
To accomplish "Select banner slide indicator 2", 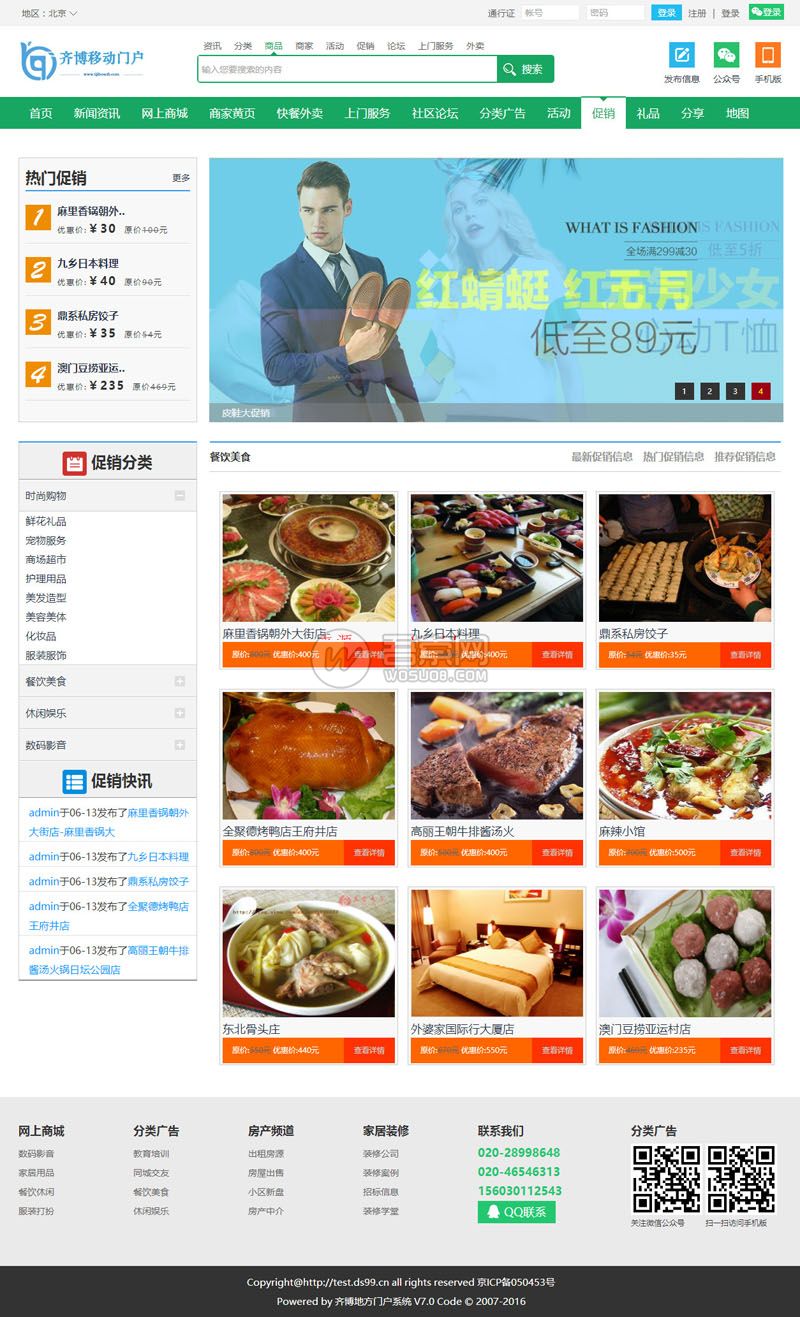I will [x=709, y=391].
